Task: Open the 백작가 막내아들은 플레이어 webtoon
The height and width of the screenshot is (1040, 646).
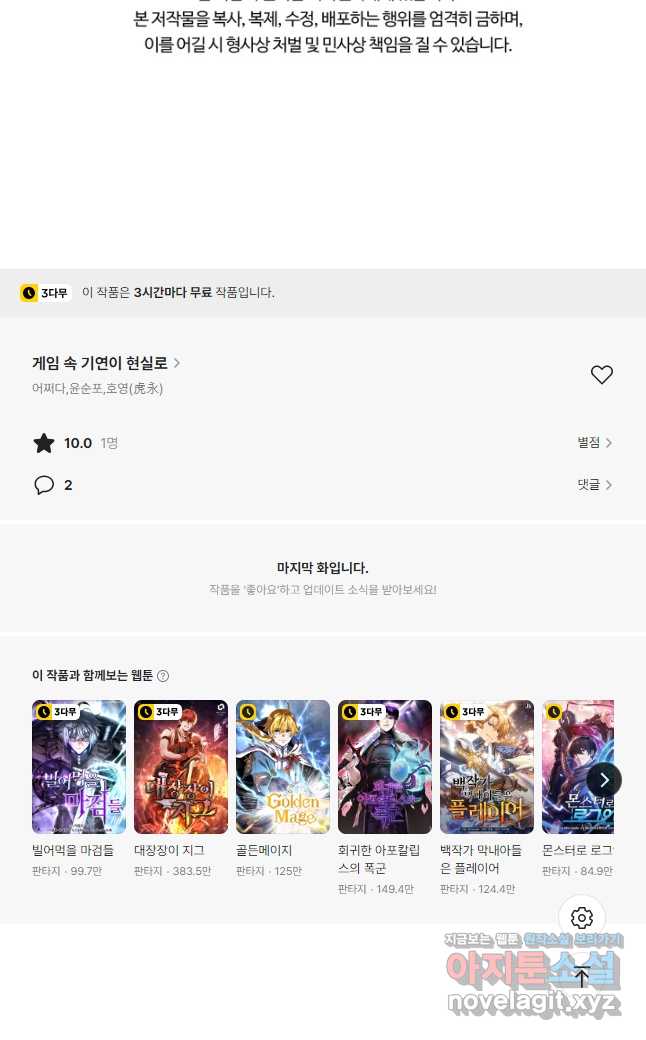Action: pos(487,767)
